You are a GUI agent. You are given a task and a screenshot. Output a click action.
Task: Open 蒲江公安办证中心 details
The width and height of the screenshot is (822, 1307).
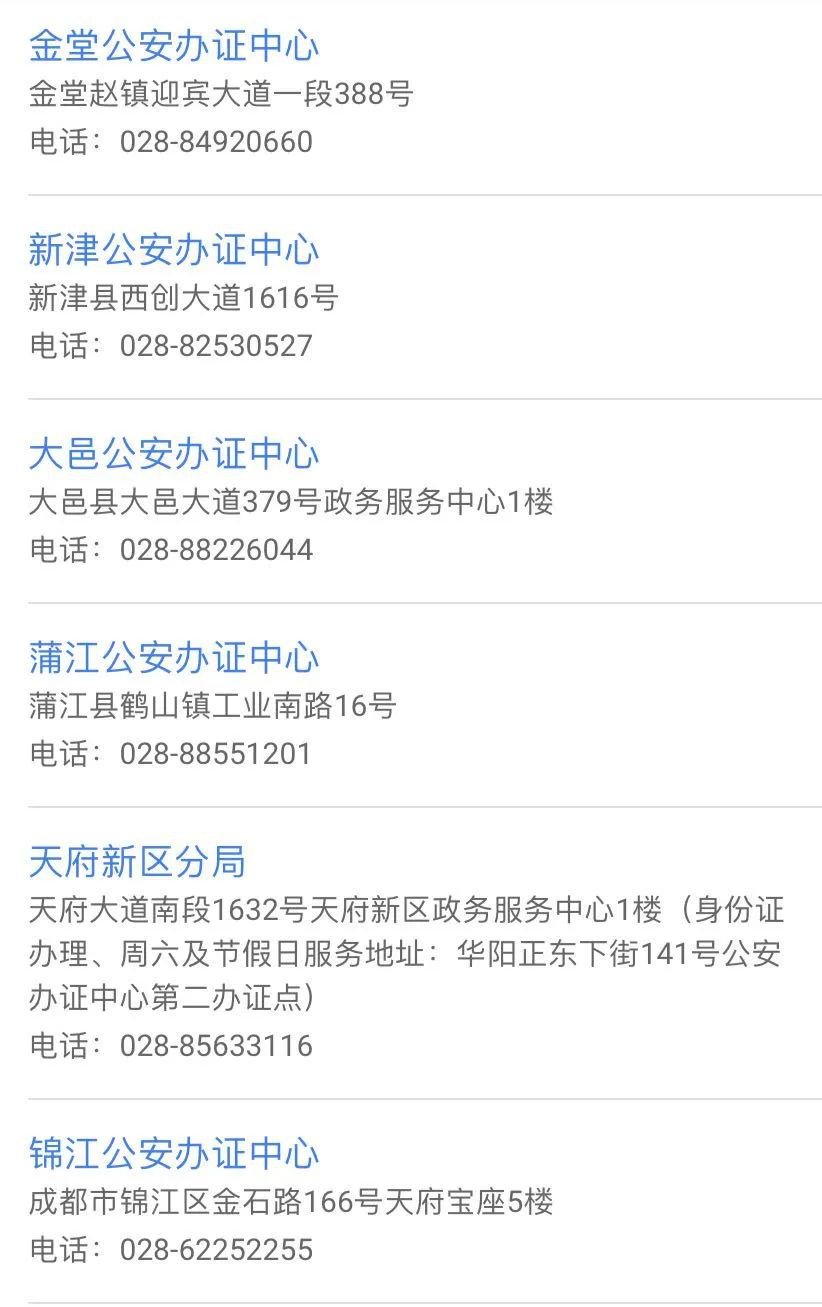coord(174,658)
